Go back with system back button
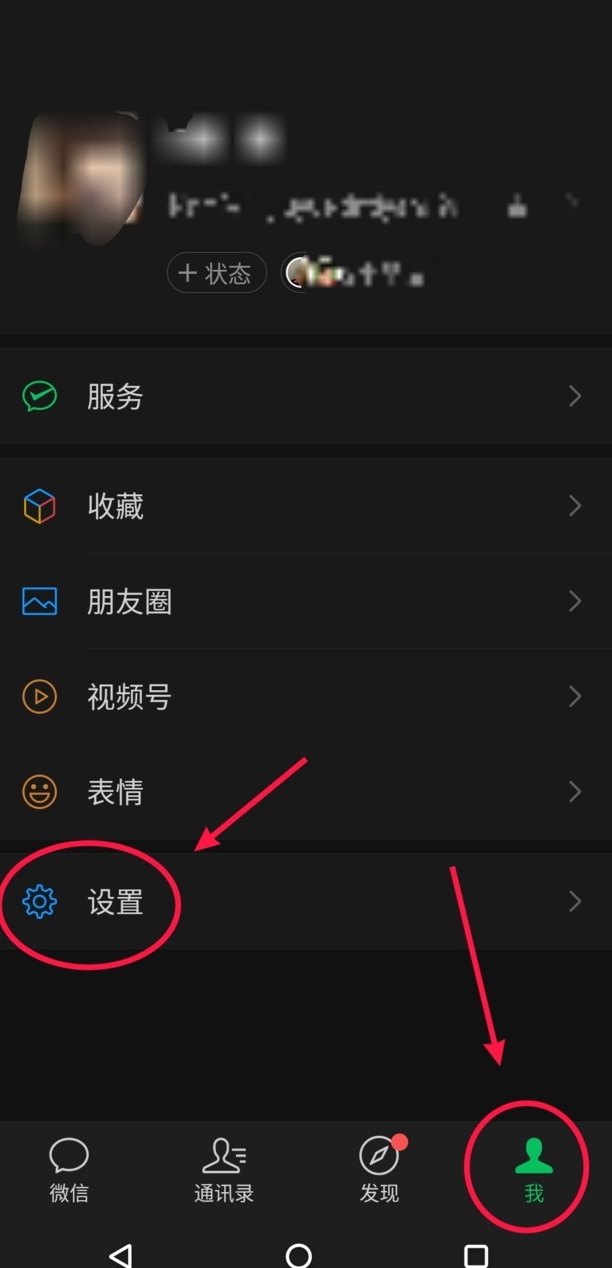The image size is (612, 1268). coord(120,1254)
